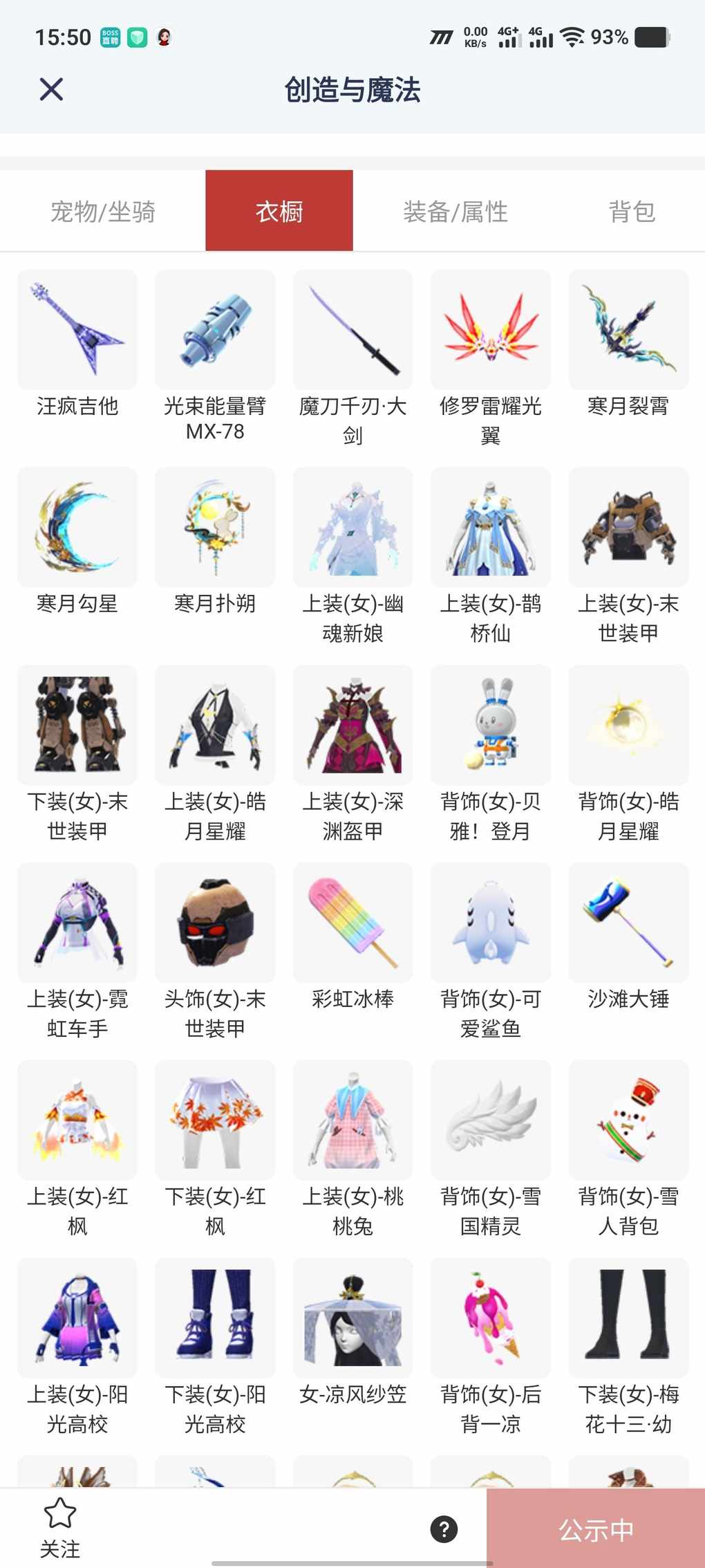This screenshot has width=705, height=1568.
Task: Select the 下装(女)-红枫 skirt item
Action: click(215, 1120)
